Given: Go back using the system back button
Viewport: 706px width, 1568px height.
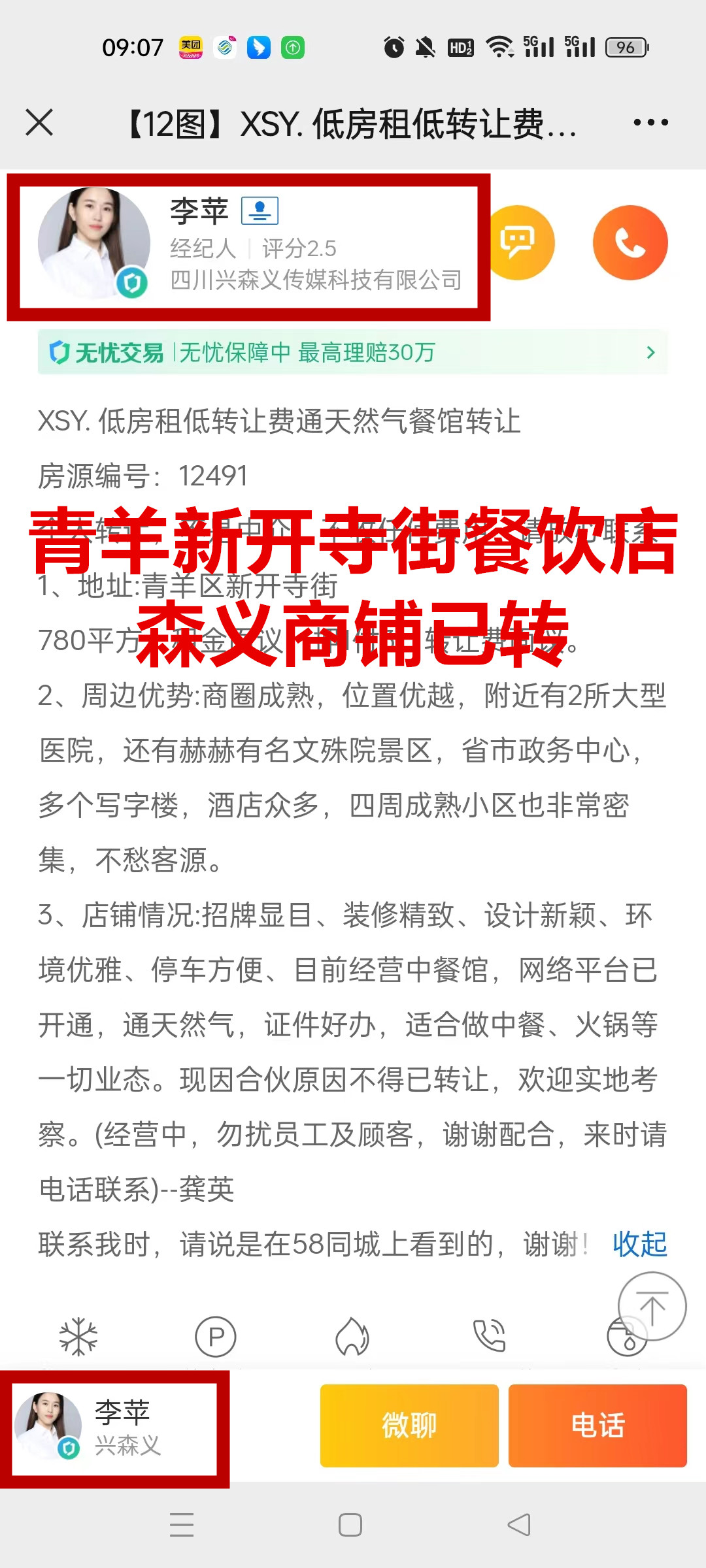Looking at the screenshot, I should coord(519,1525).
